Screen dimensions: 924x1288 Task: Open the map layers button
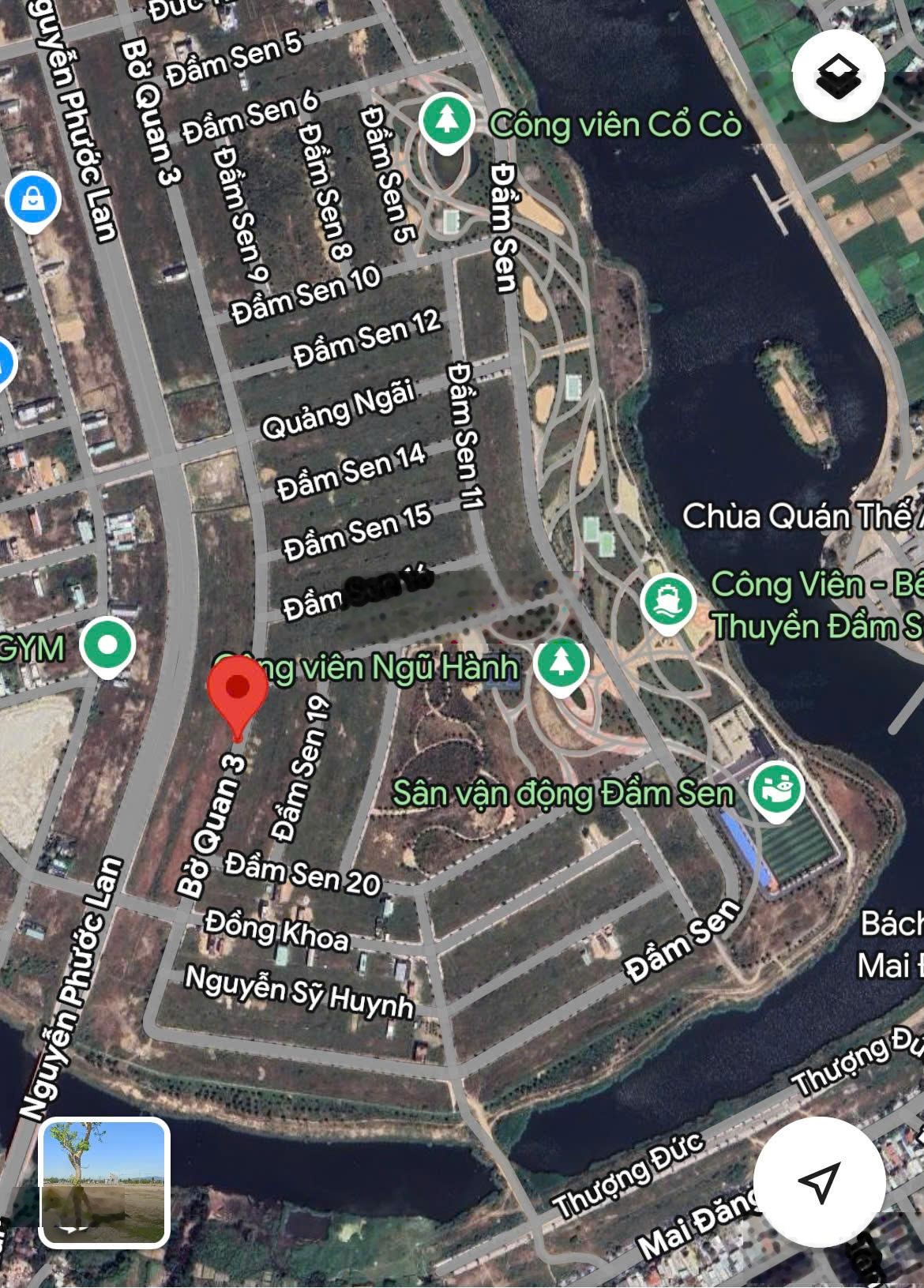pos(838,77)
